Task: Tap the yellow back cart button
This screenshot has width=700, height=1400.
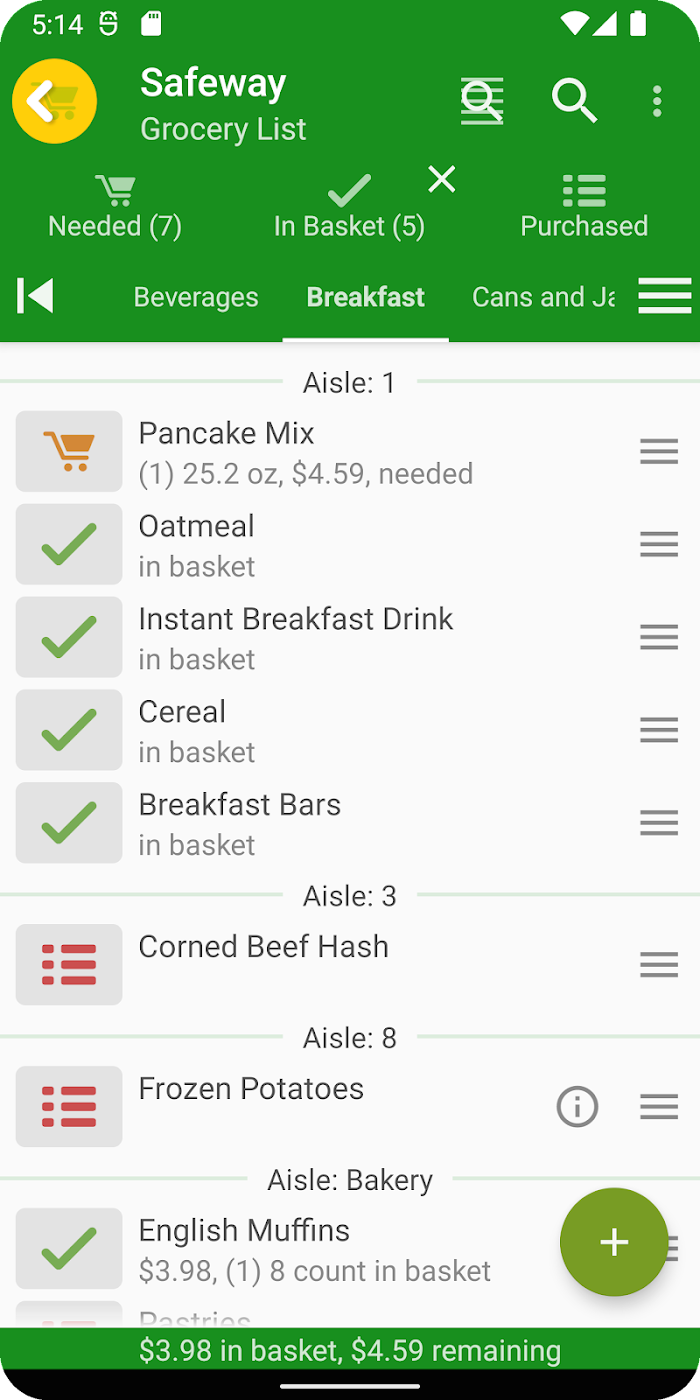Action: click(54, 101)
